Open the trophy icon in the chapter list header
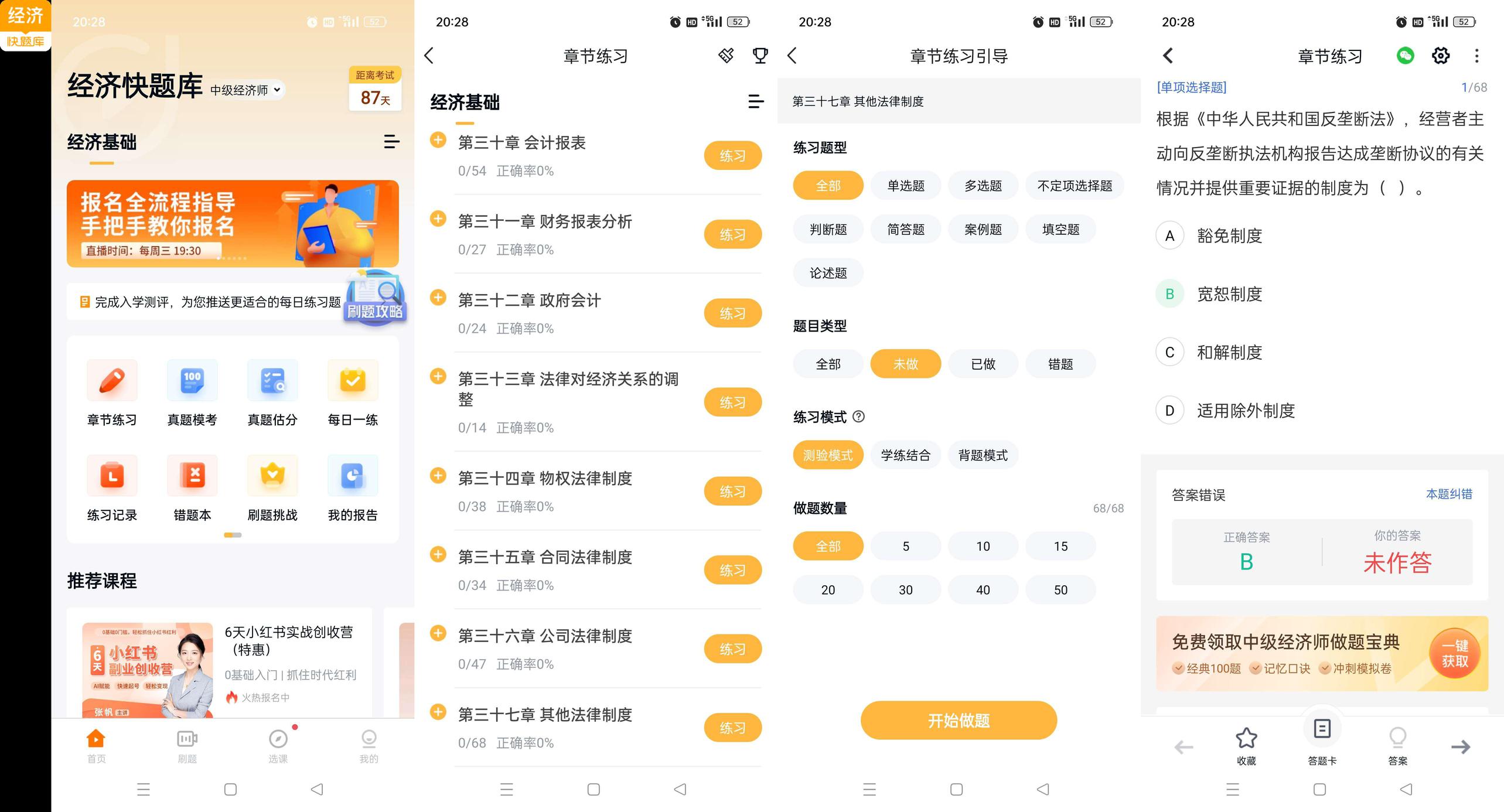1504x812 pixels. (x=760, y=56)
